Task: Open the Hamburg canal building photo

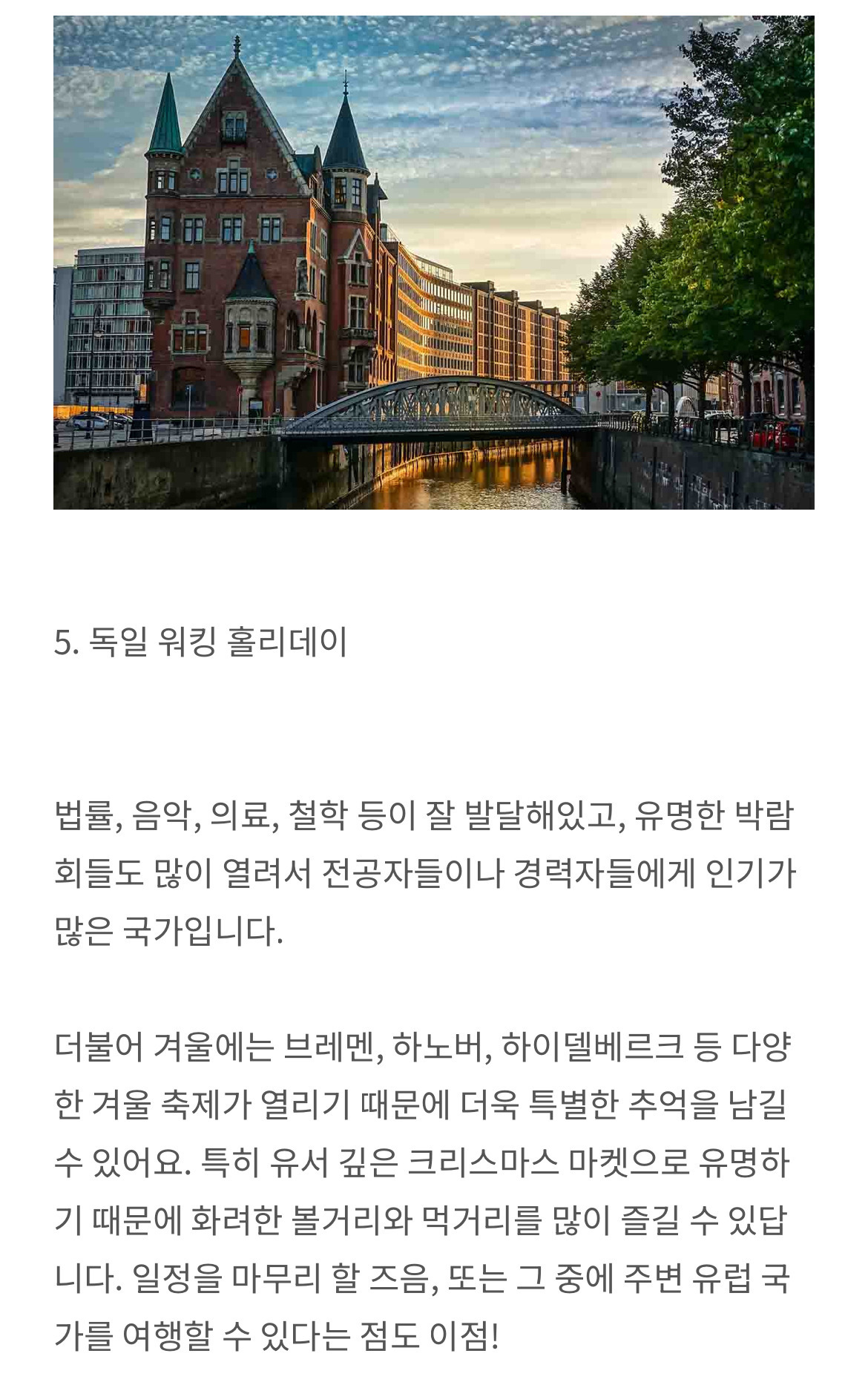Action: coord(433,263)
